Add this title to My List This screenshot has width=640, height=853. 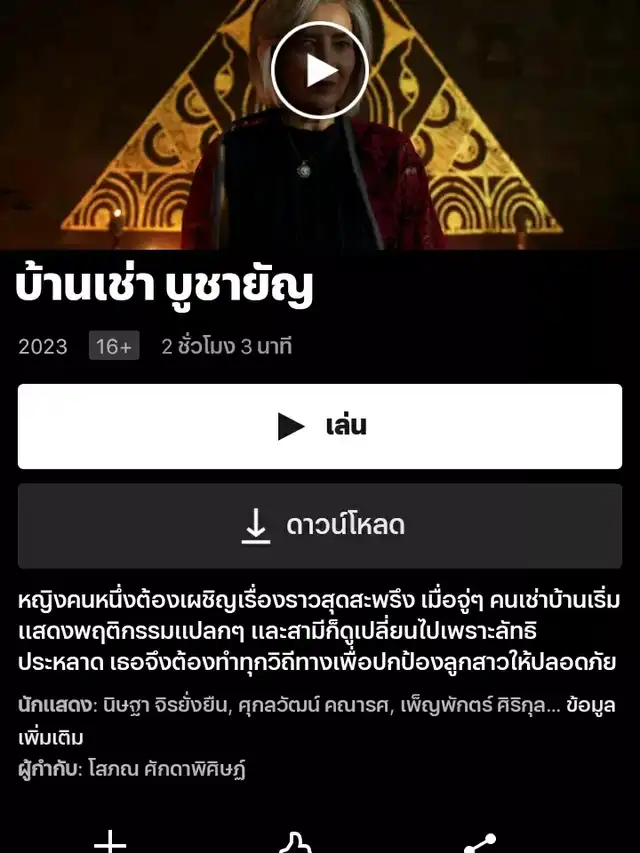coord(110,844)
